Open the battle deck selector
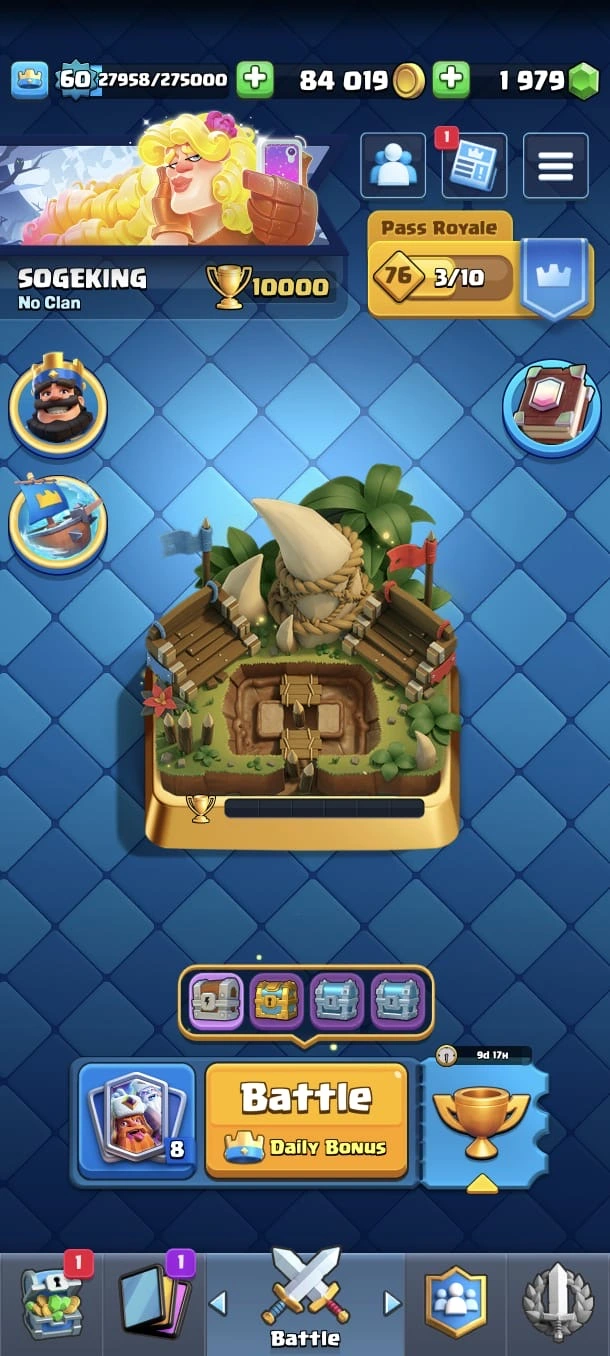The width and height of the screenshot is (610, 1356). pyautogui.click(x=137, y=1121)
